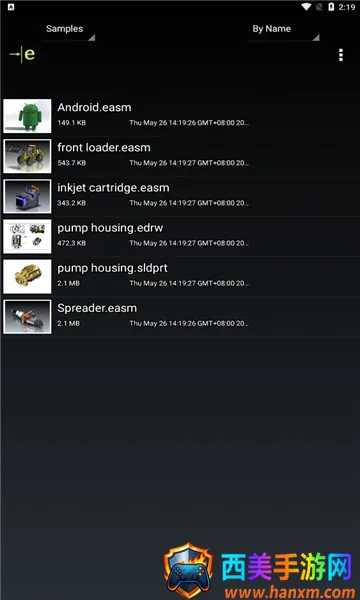
Task: Open Android.easm file
Action: [180, 116]
